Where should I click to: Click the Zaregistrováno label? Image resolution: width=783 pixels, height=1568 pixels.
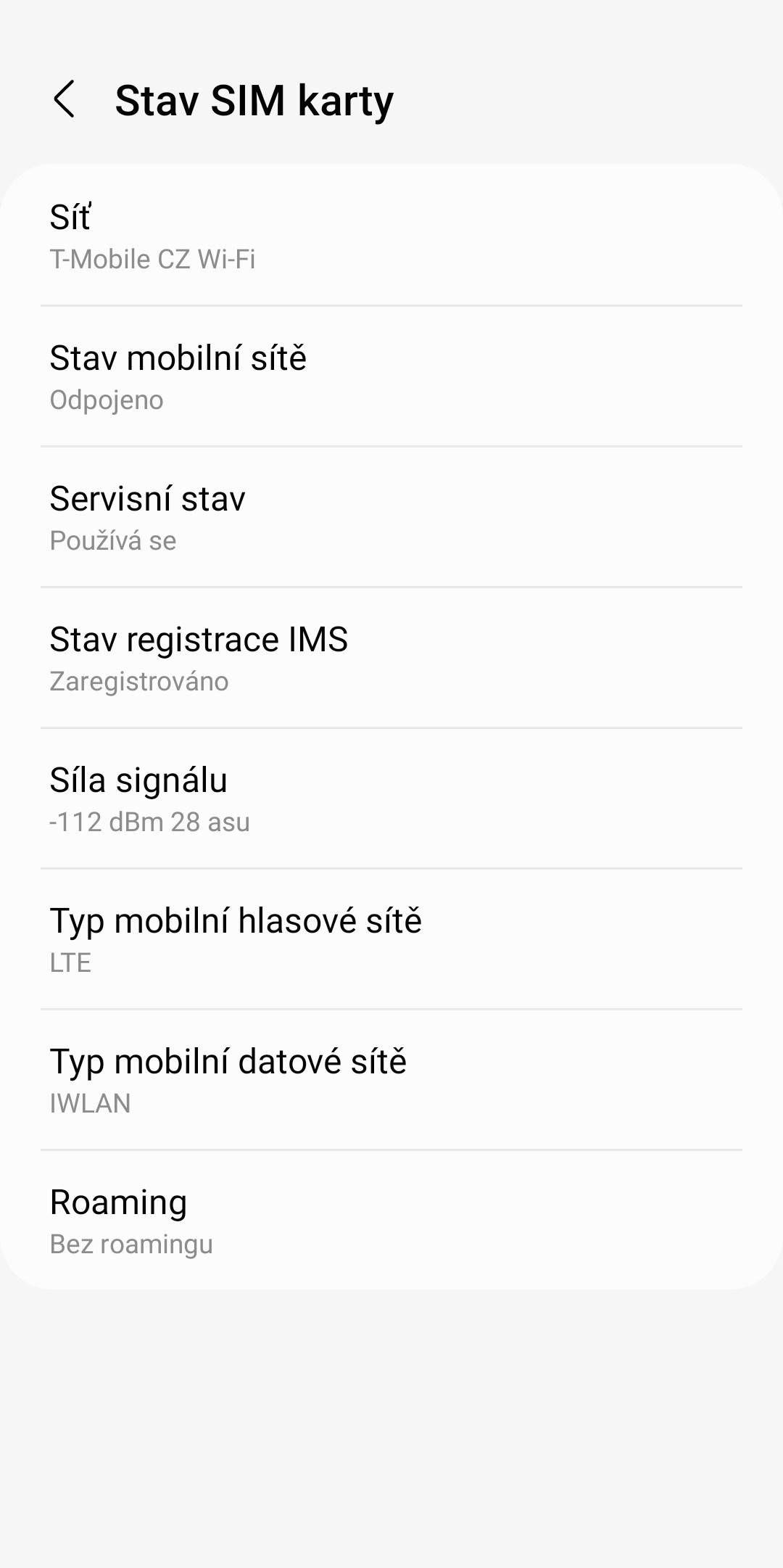point(139,681)
